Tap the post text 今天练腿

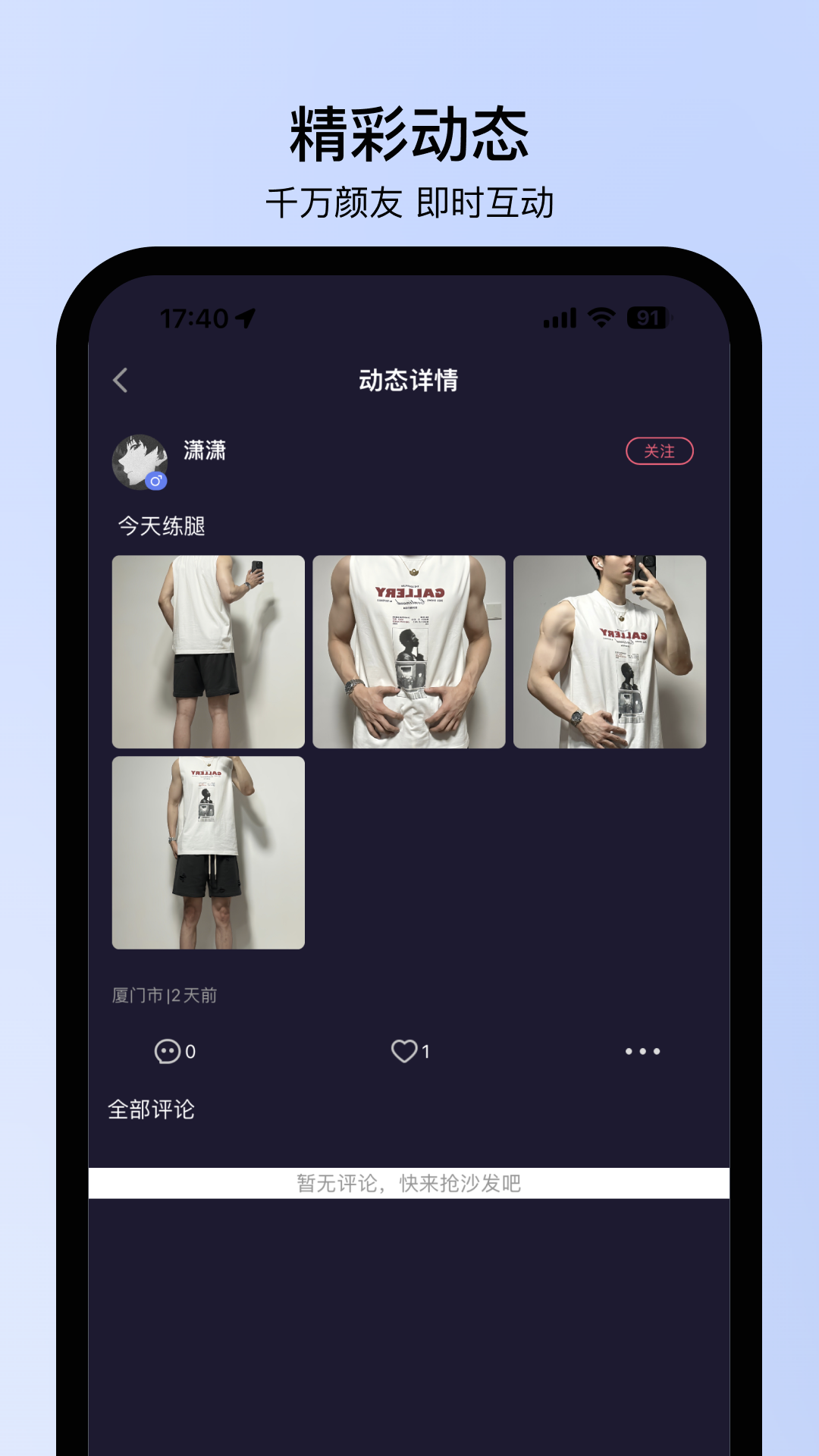(x=163, y=522)
